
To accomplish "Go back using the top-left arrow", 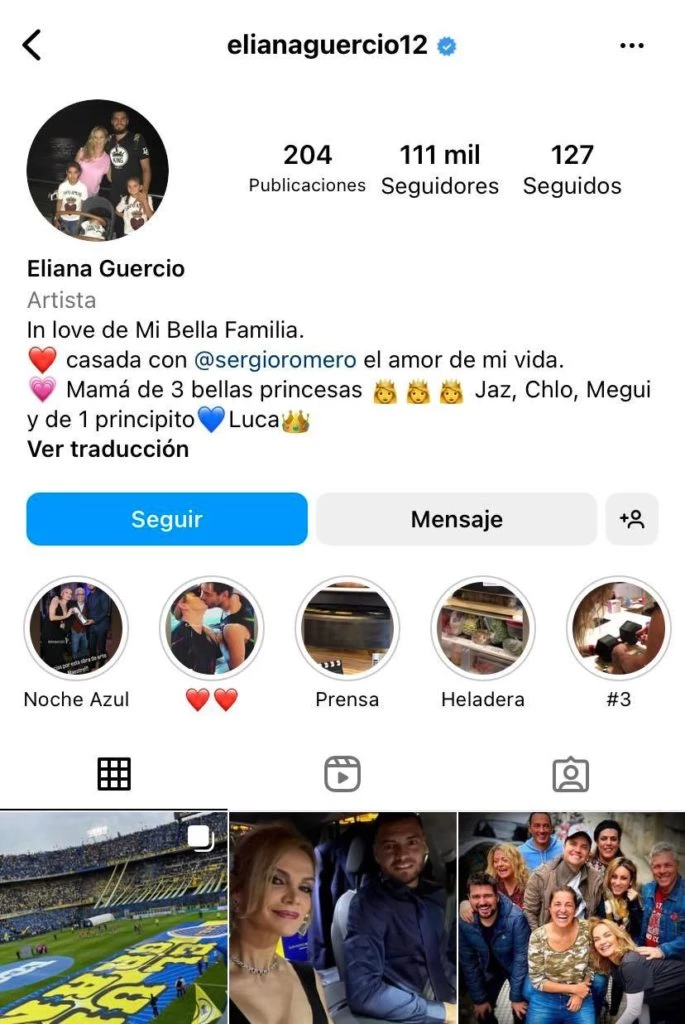I will [x=32, y=45].
